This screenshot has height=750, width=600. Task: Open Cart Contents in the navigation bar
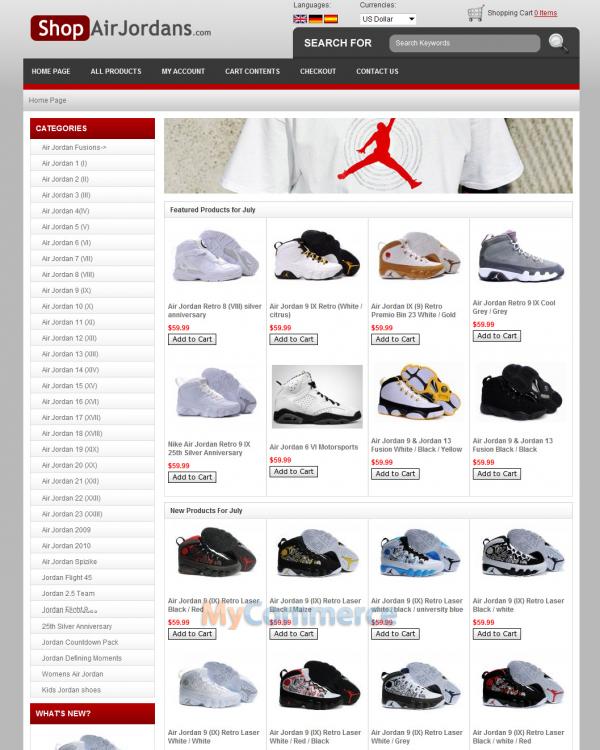tap(252, 72)
